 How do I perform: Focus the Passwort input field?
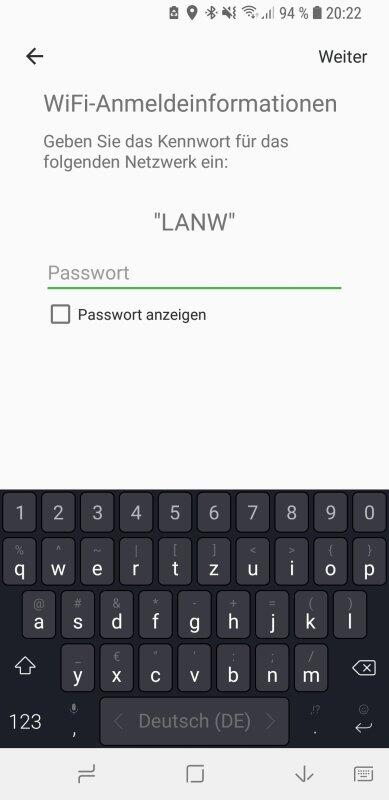click(x=194, y=273)
